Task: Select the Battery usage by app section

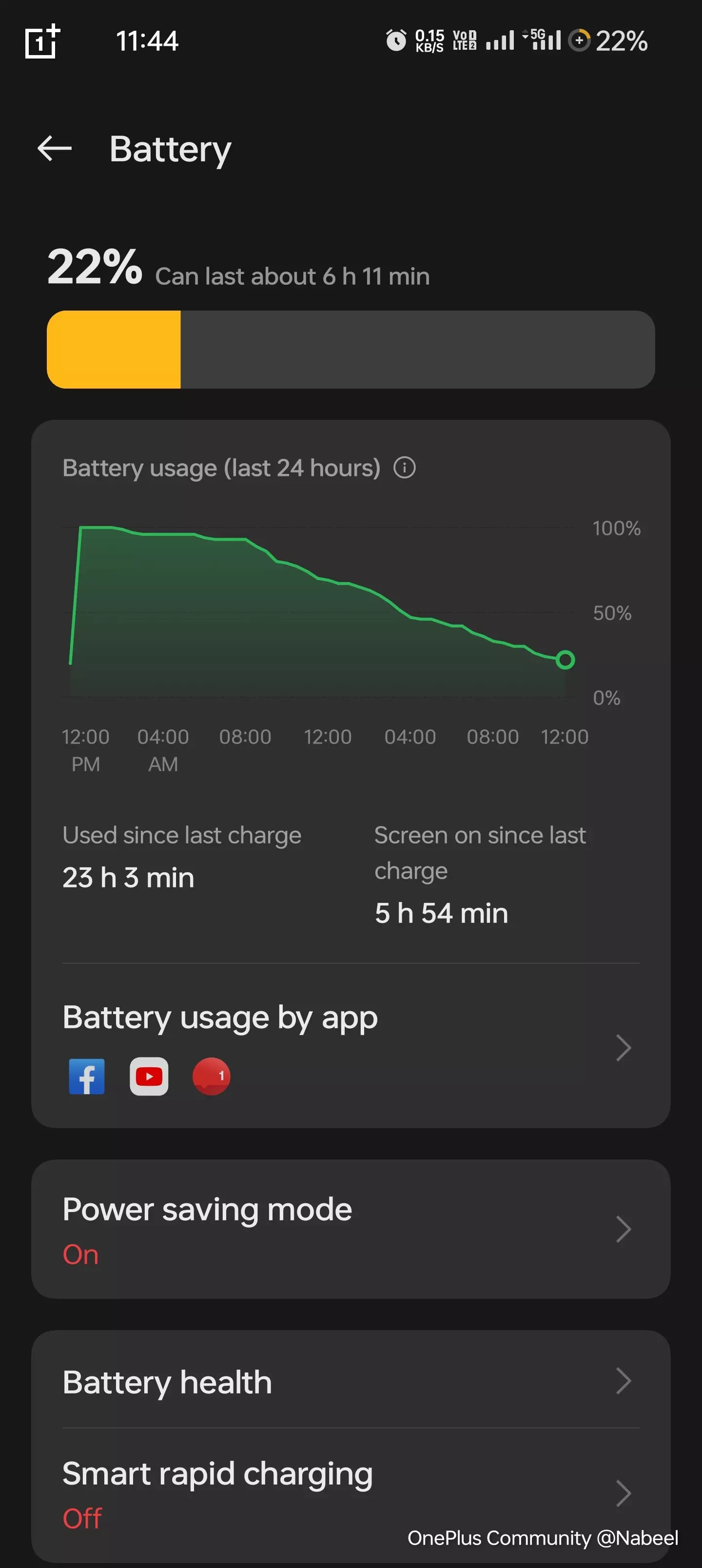Action: [220, 1017]
